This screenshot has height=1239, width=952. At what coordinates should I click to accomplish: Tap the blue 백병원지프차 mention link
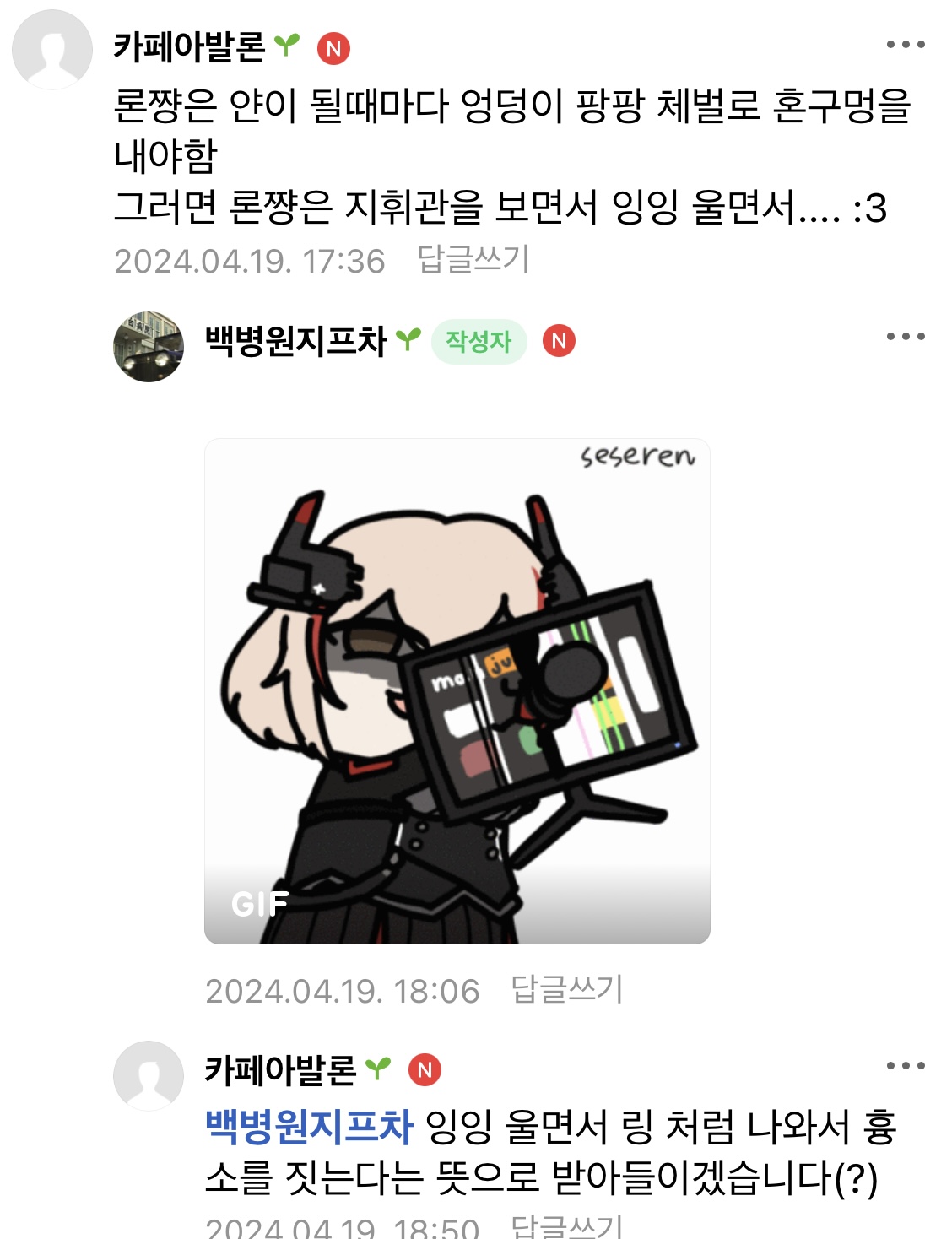[309, 1127]
